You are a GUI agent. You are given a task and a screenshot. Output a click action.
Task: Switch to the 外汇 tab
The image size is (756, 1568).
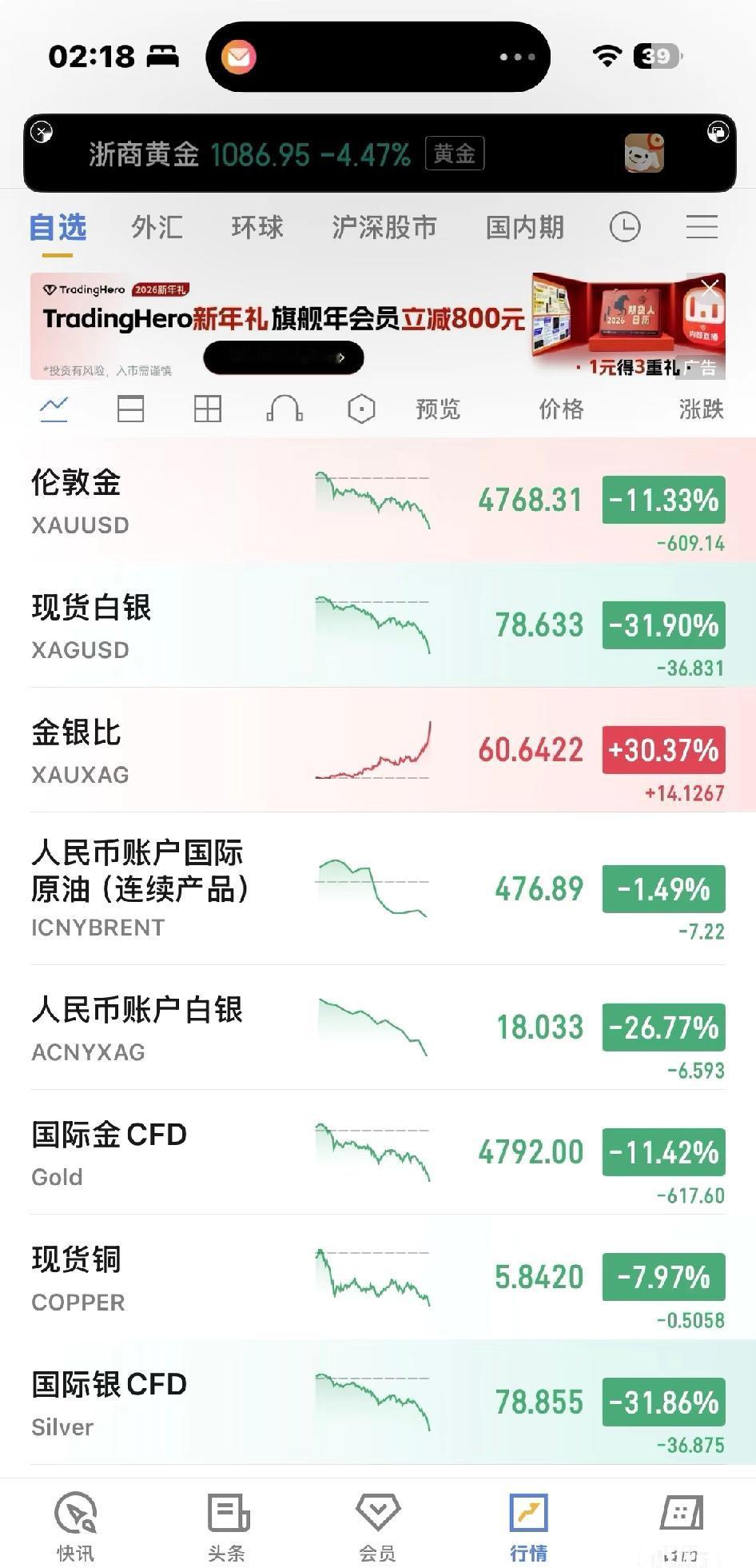[157, 228]
